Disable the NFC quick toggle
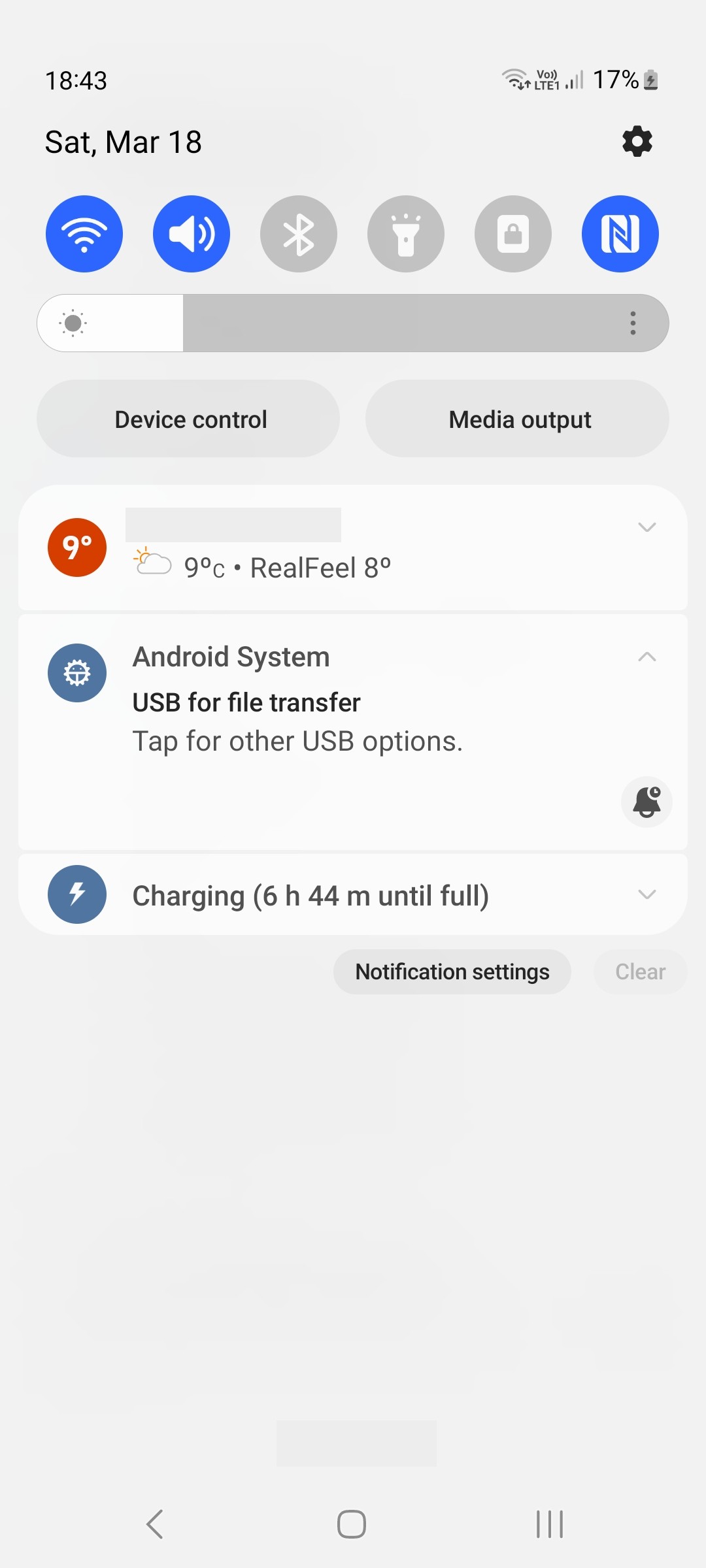706x1568 pixels. point(620,234)
